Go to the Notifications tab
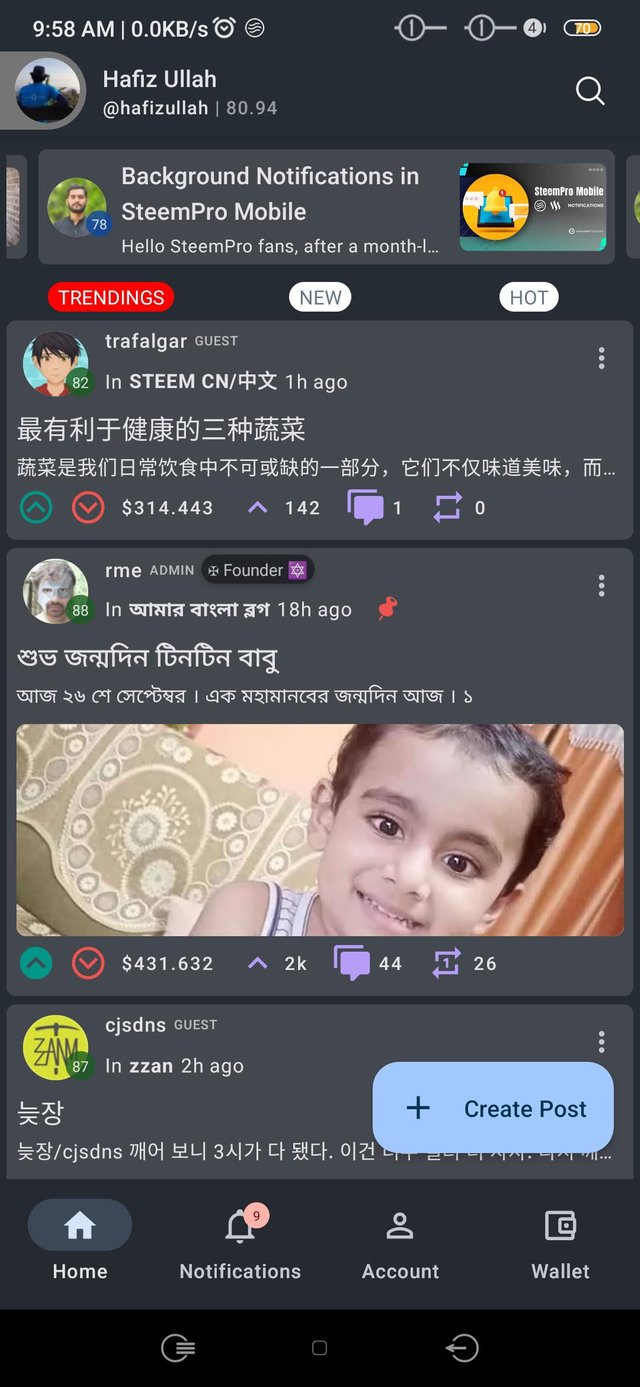 [x=240, y=1243]
